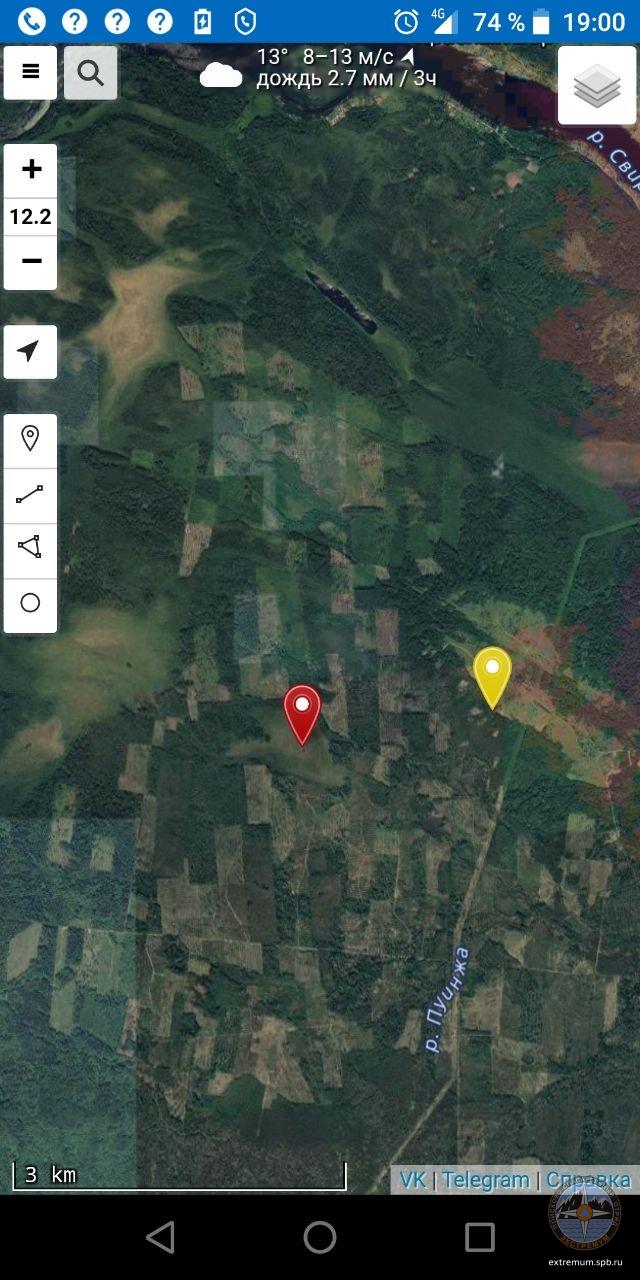
Task: Select the polygon drawing tool
Action: pos(30,548)
